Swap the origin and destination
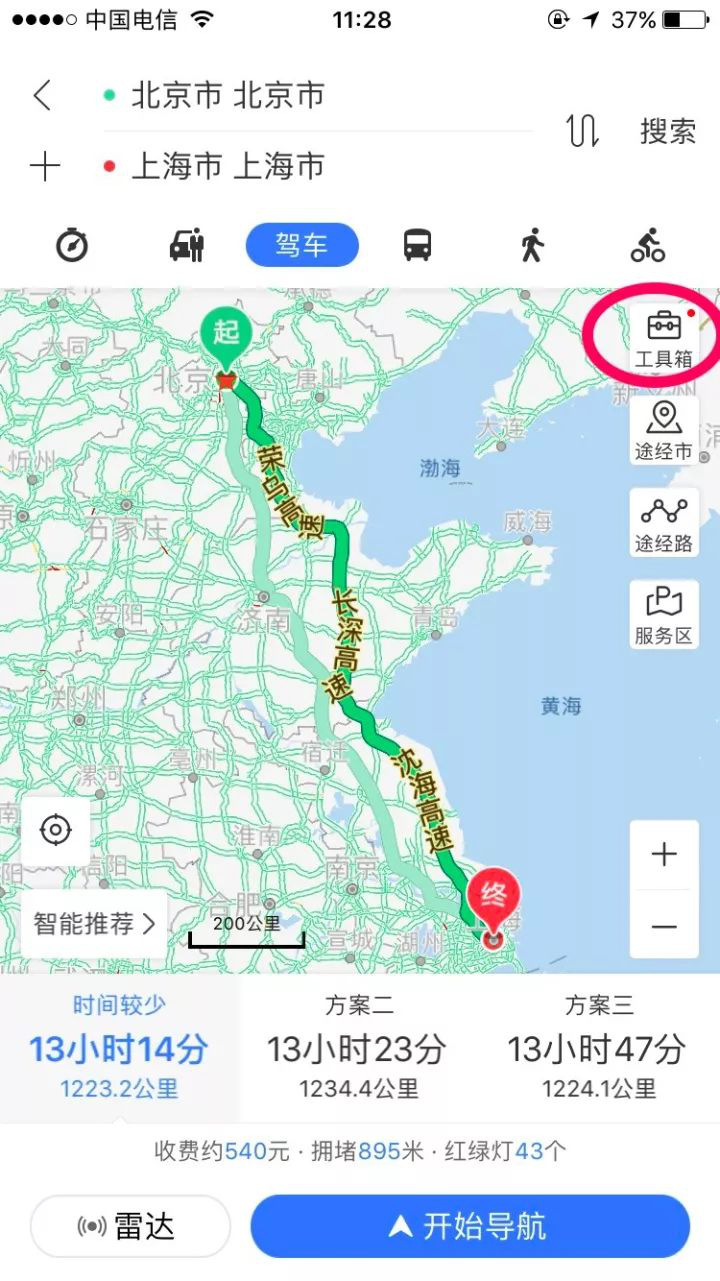 [x=583, y=131]
